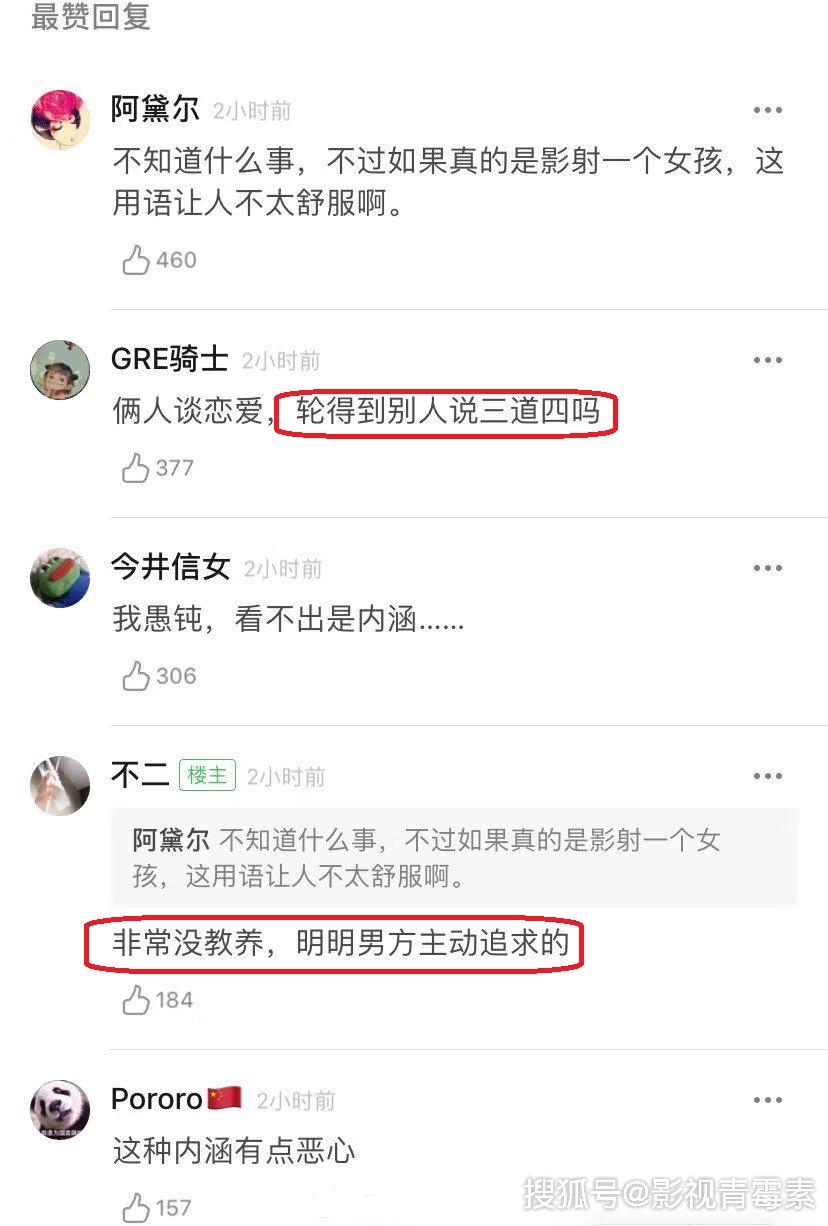View GRE骑士's profile via avatar
The height and width of the screenshot is (1226, 828).
pos(61,369)
